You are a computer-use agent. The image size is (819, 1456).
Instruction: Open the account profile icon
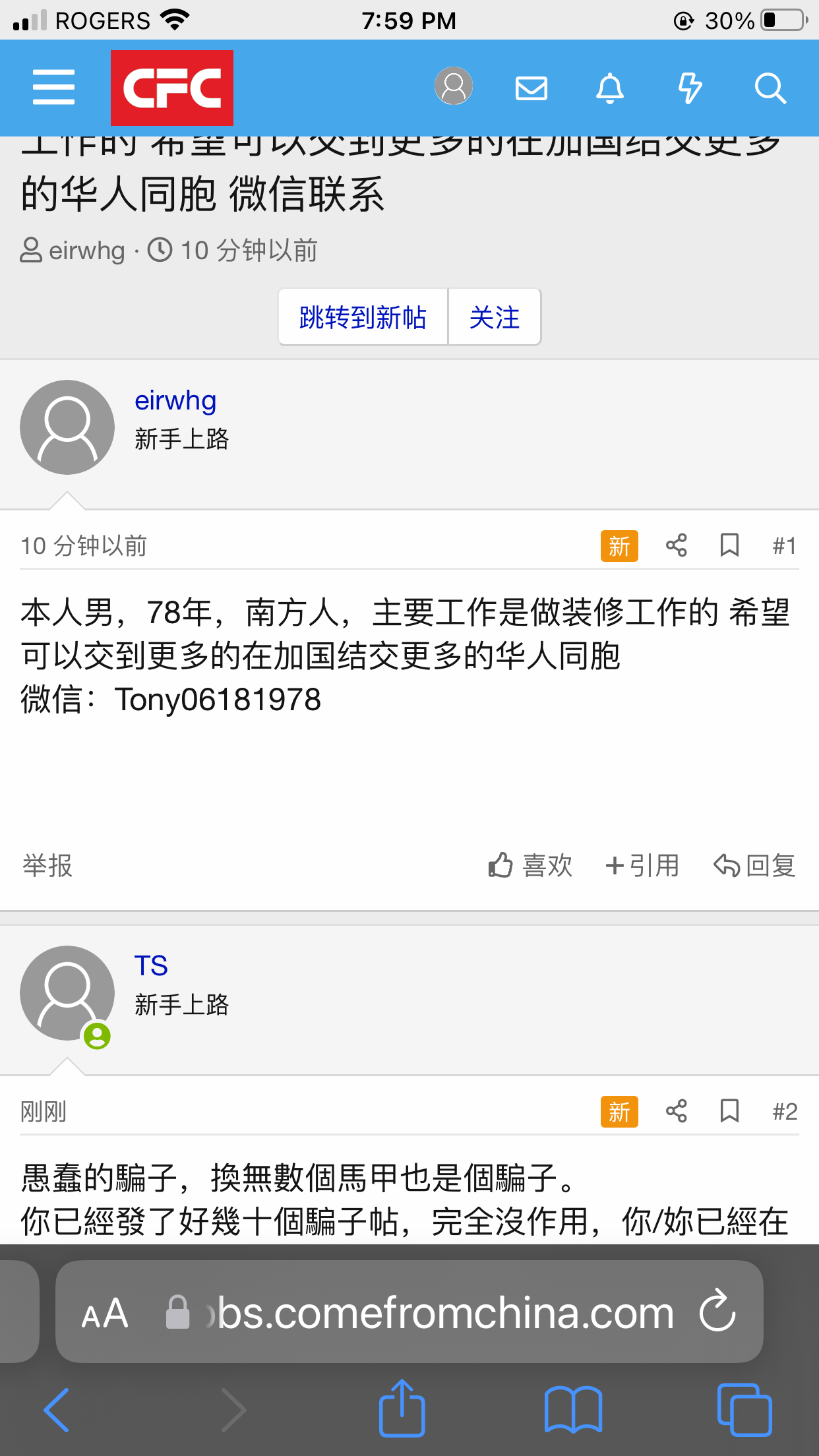(x=454, y=86)
